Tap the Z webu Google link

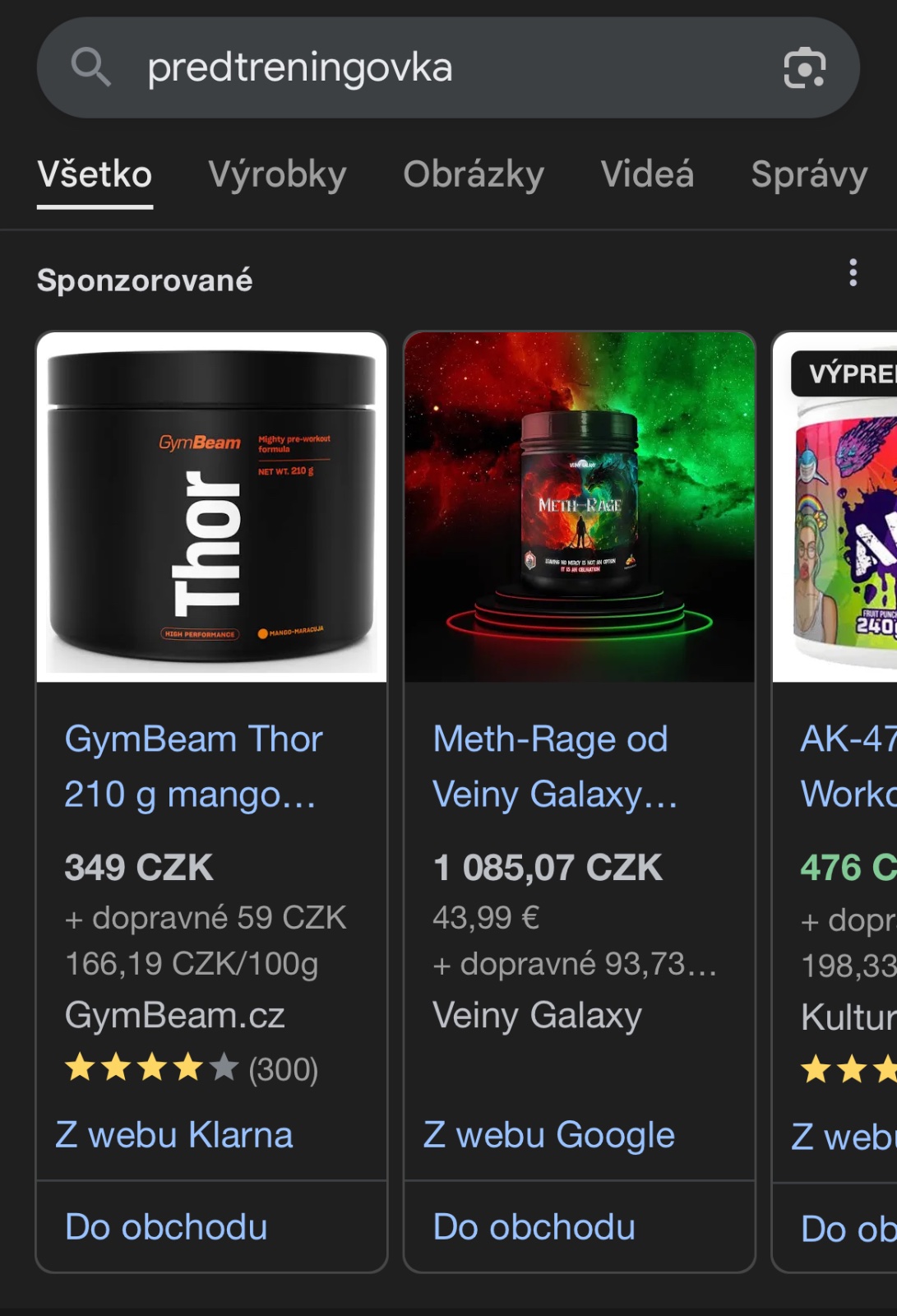[549, 1135]
